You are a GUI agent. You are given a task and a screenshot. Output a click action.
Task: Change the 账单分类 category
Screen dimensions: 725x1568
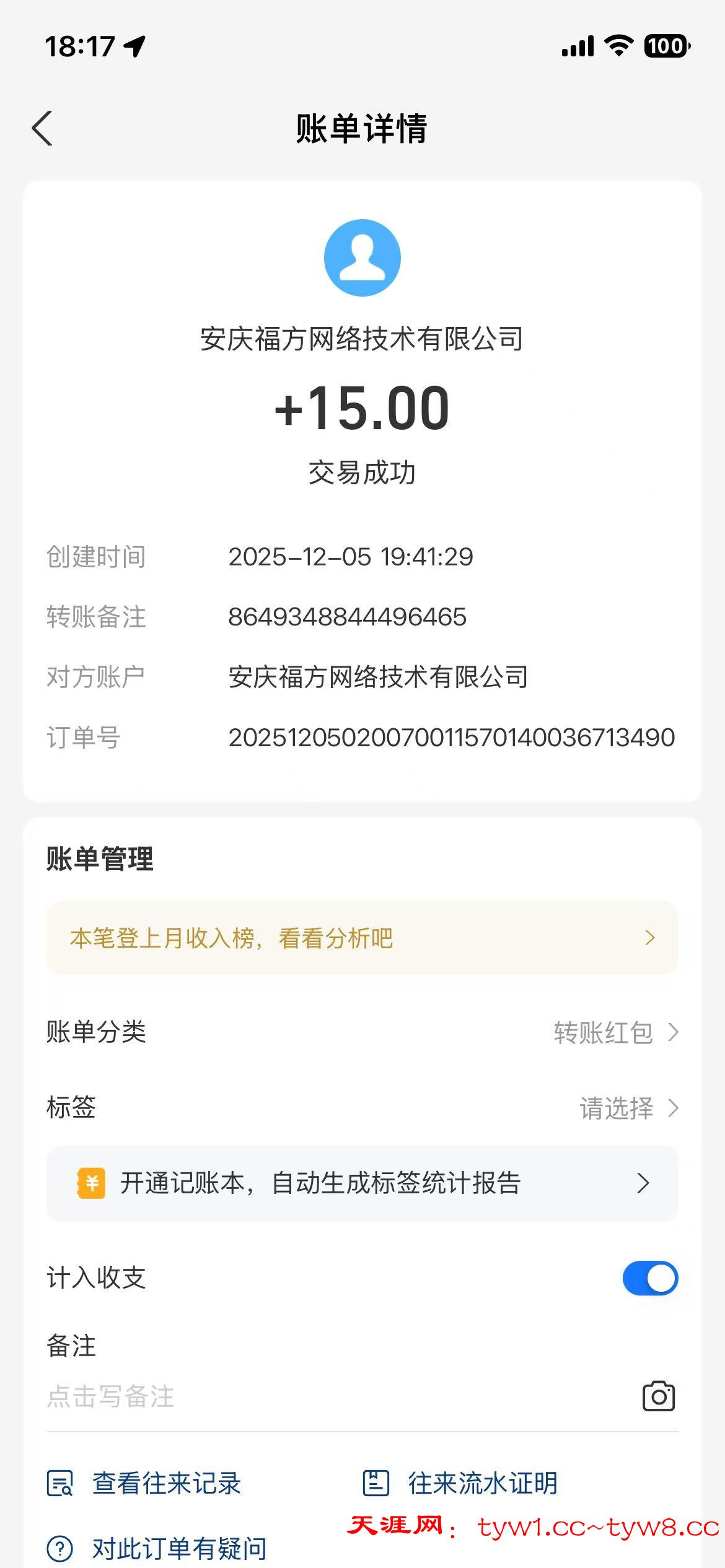pos(615,1032)
